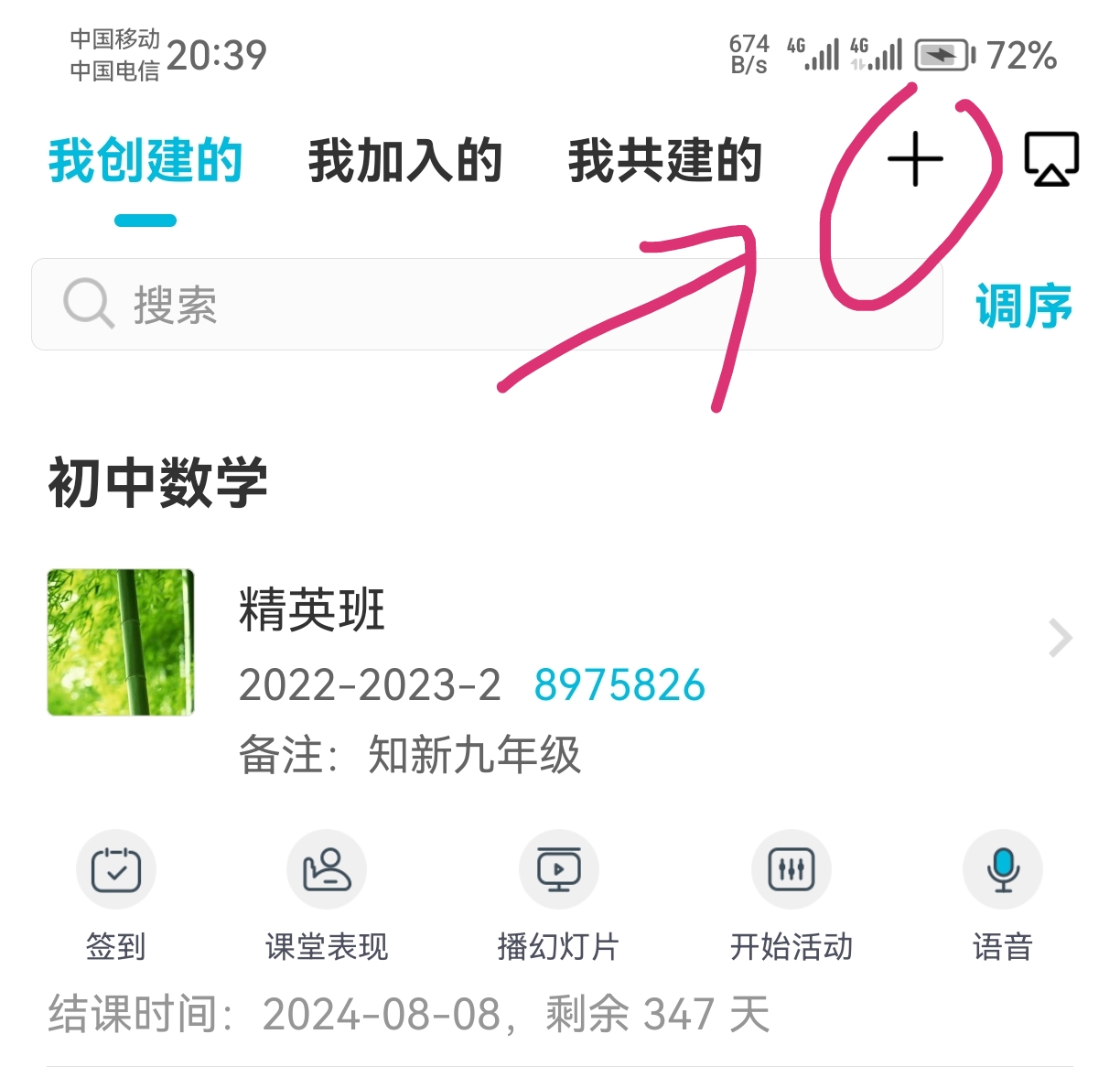
Task: Open the screen casting icon
Action: 1050,160
